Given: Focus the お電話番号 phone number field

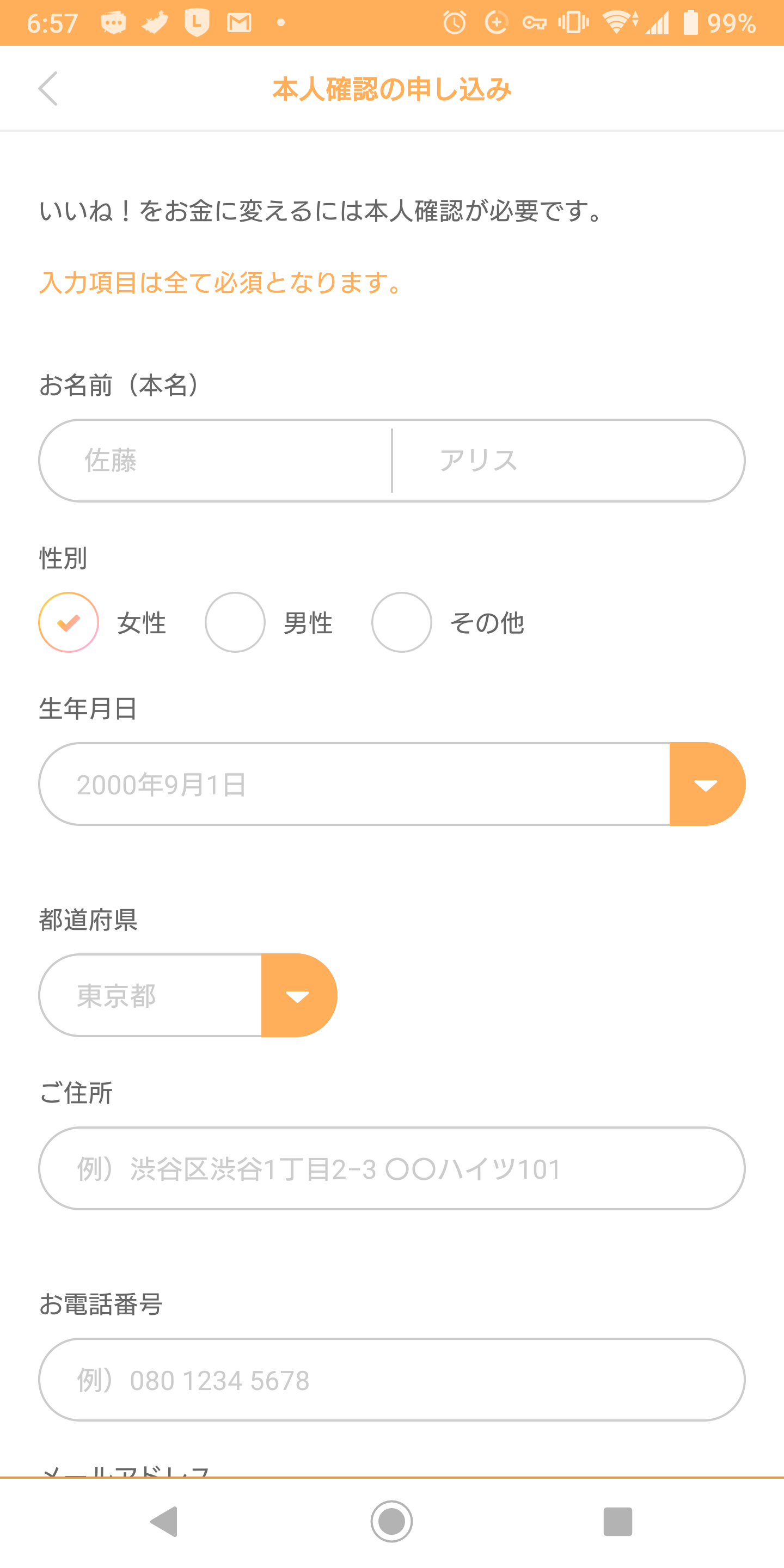Looking at the screenshot, I should pos(392,1379).
